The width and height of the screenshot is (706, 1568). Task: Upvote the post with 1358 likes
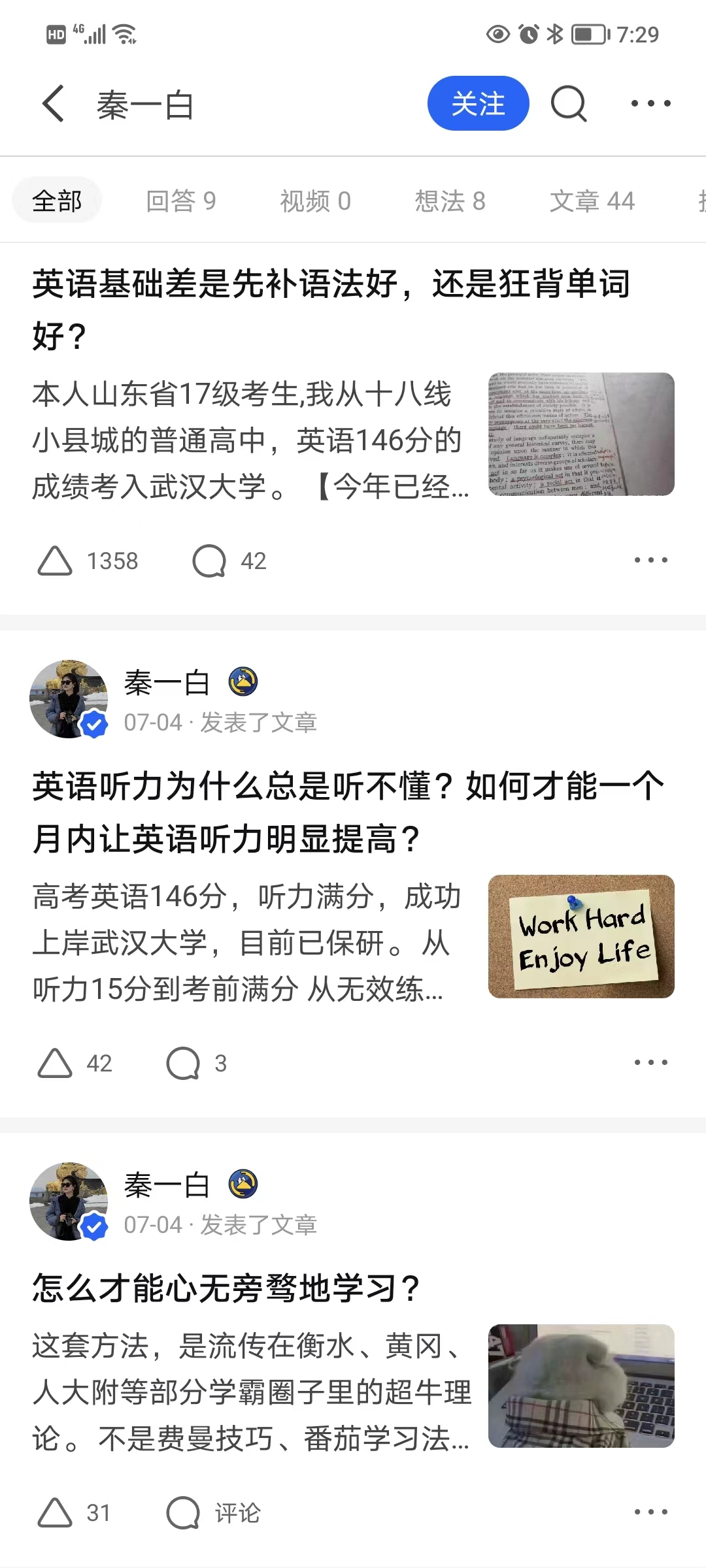[56, 561]
